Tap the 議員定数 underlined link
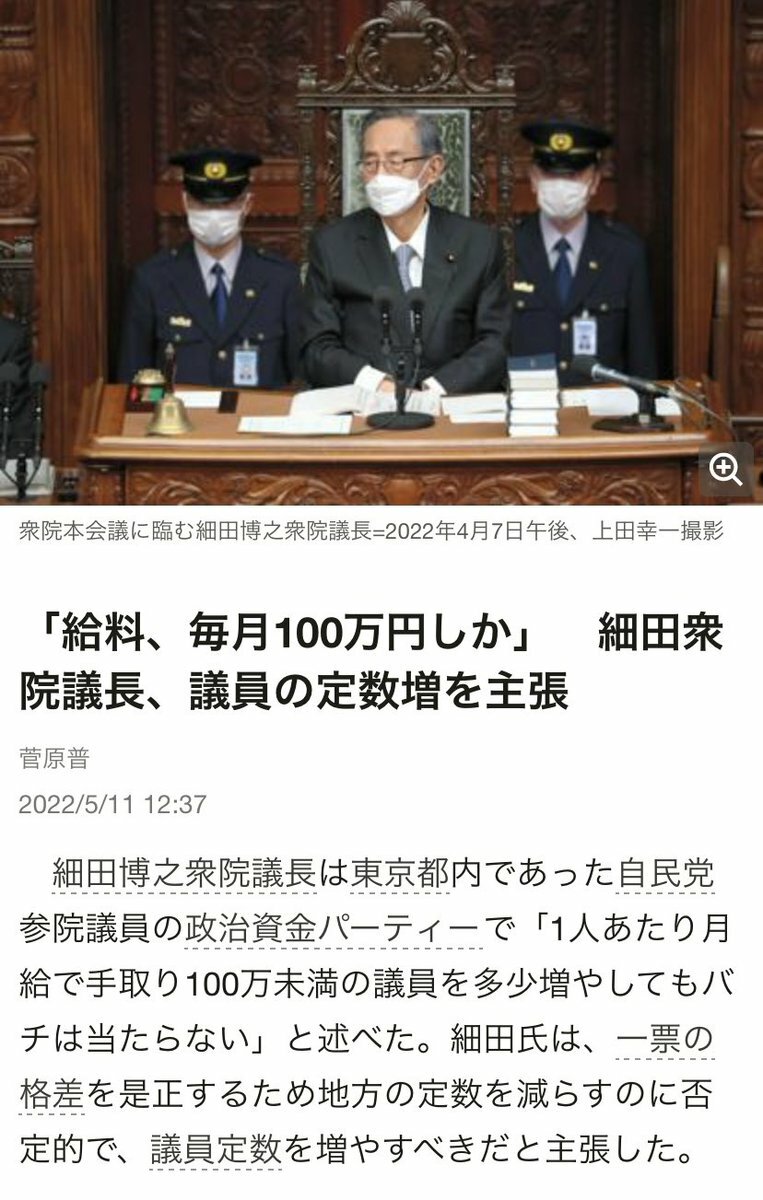 pos(216,1150)
